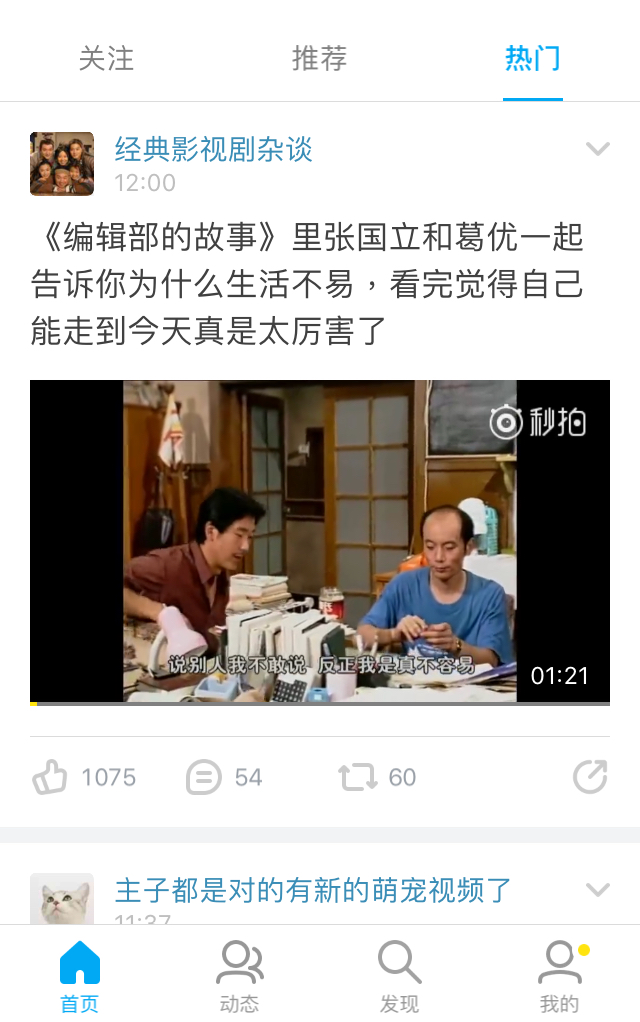Screen dimensions: 640x1022
Task: Open the 发现 discover tab
Action: tap(399, 976)
